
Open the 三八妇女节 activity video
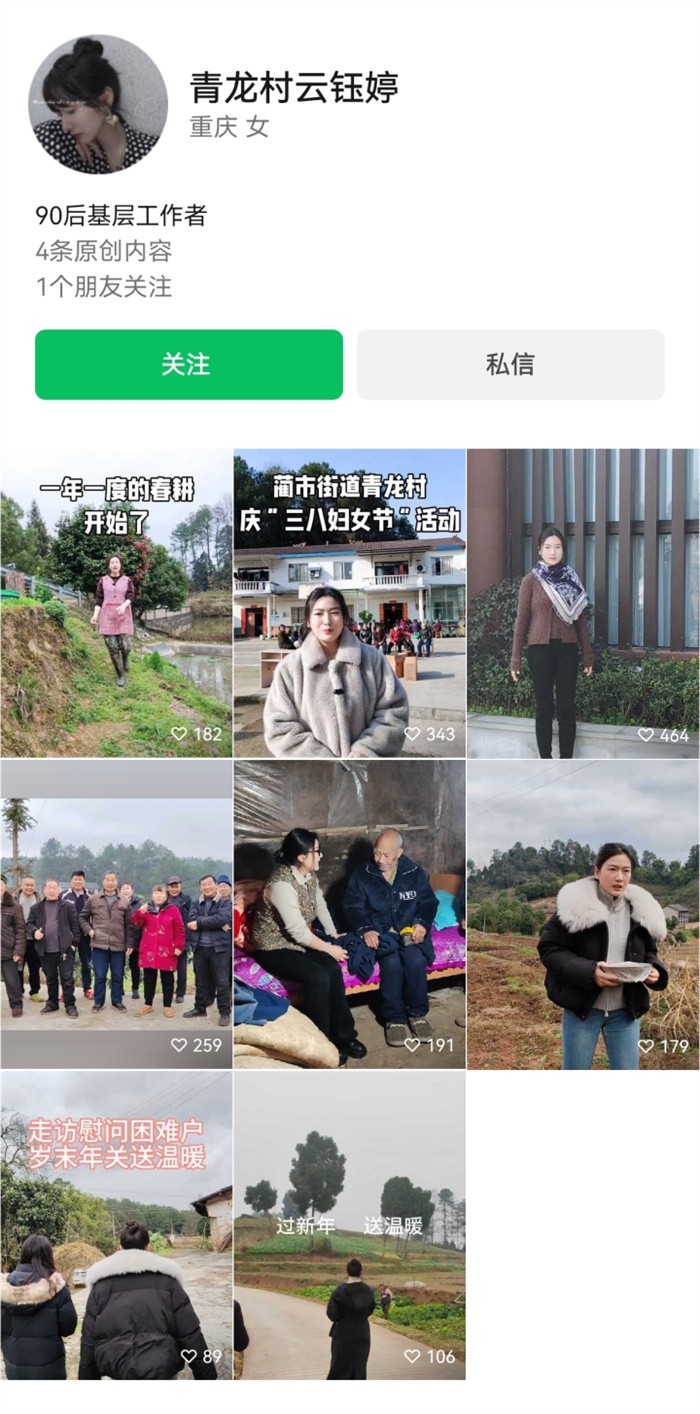click(349, 603)
